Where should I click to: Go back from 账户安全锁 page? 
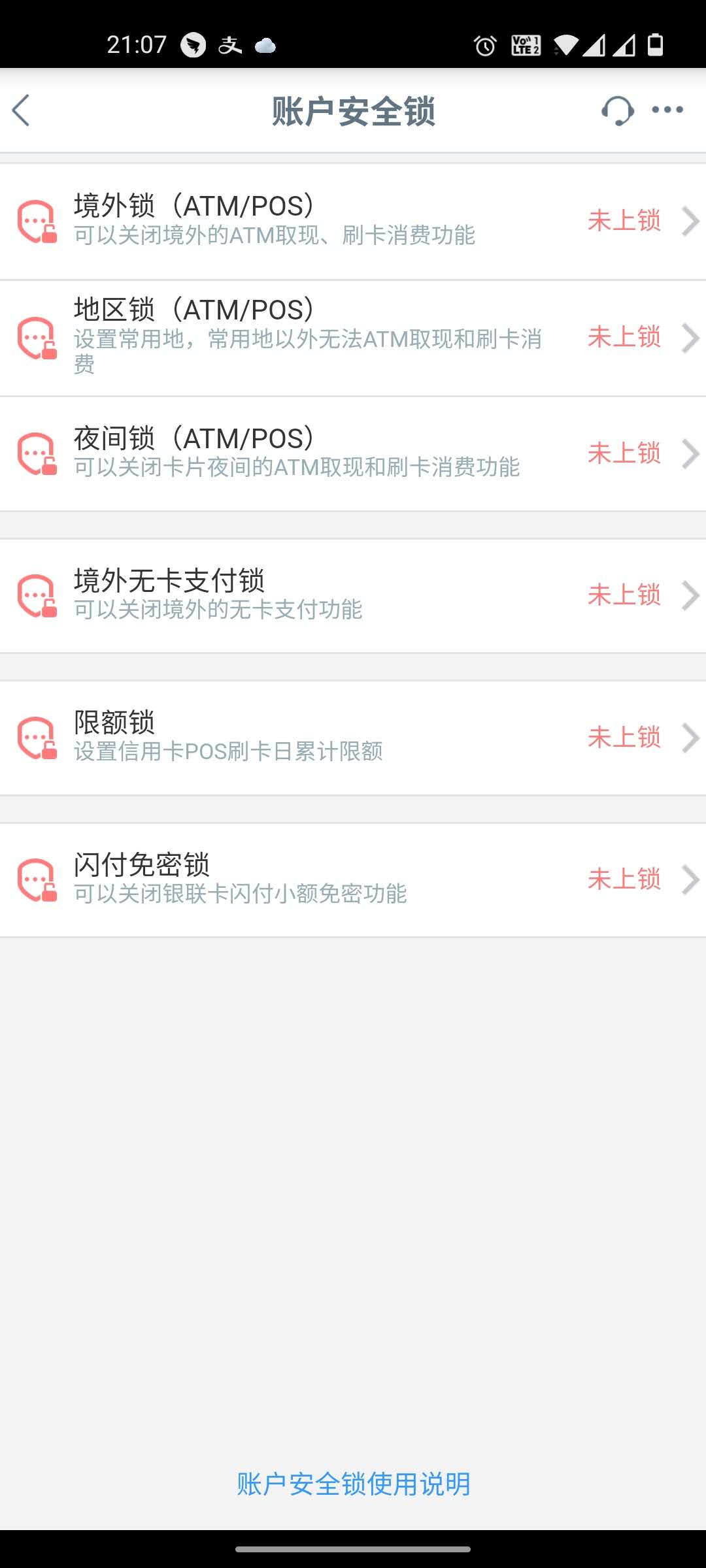pyautogui.click(x=22, y=110)
